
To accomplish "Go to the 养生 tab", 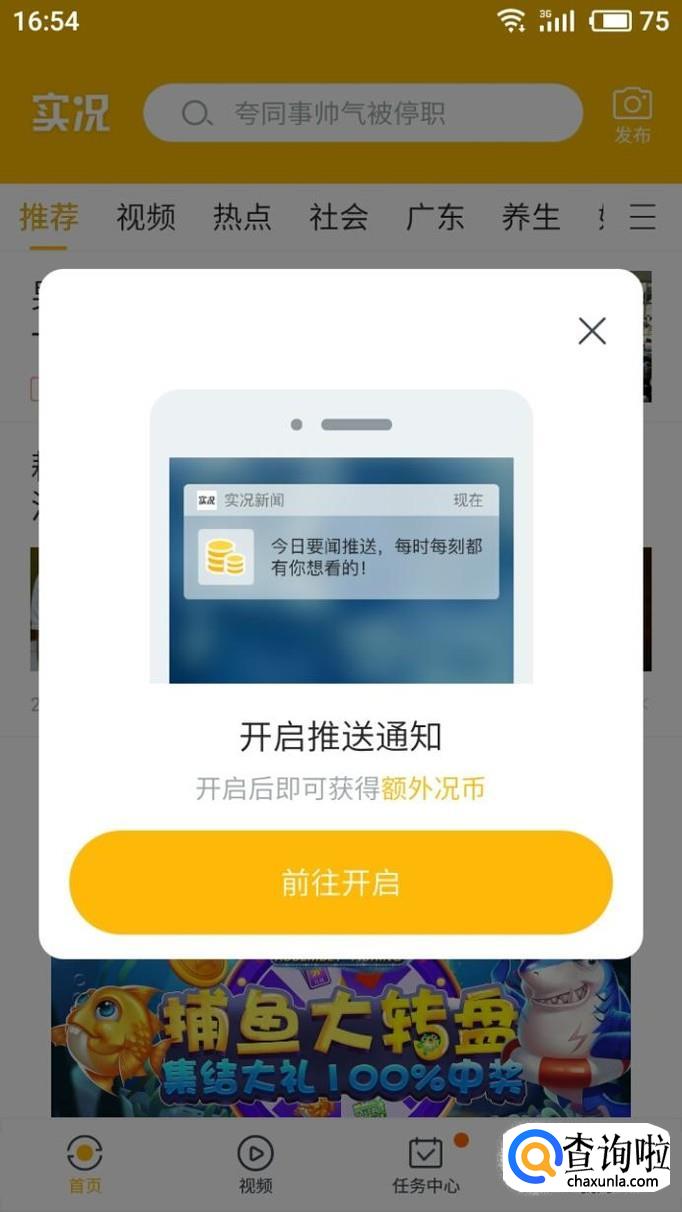I will (x=531, y=217).
